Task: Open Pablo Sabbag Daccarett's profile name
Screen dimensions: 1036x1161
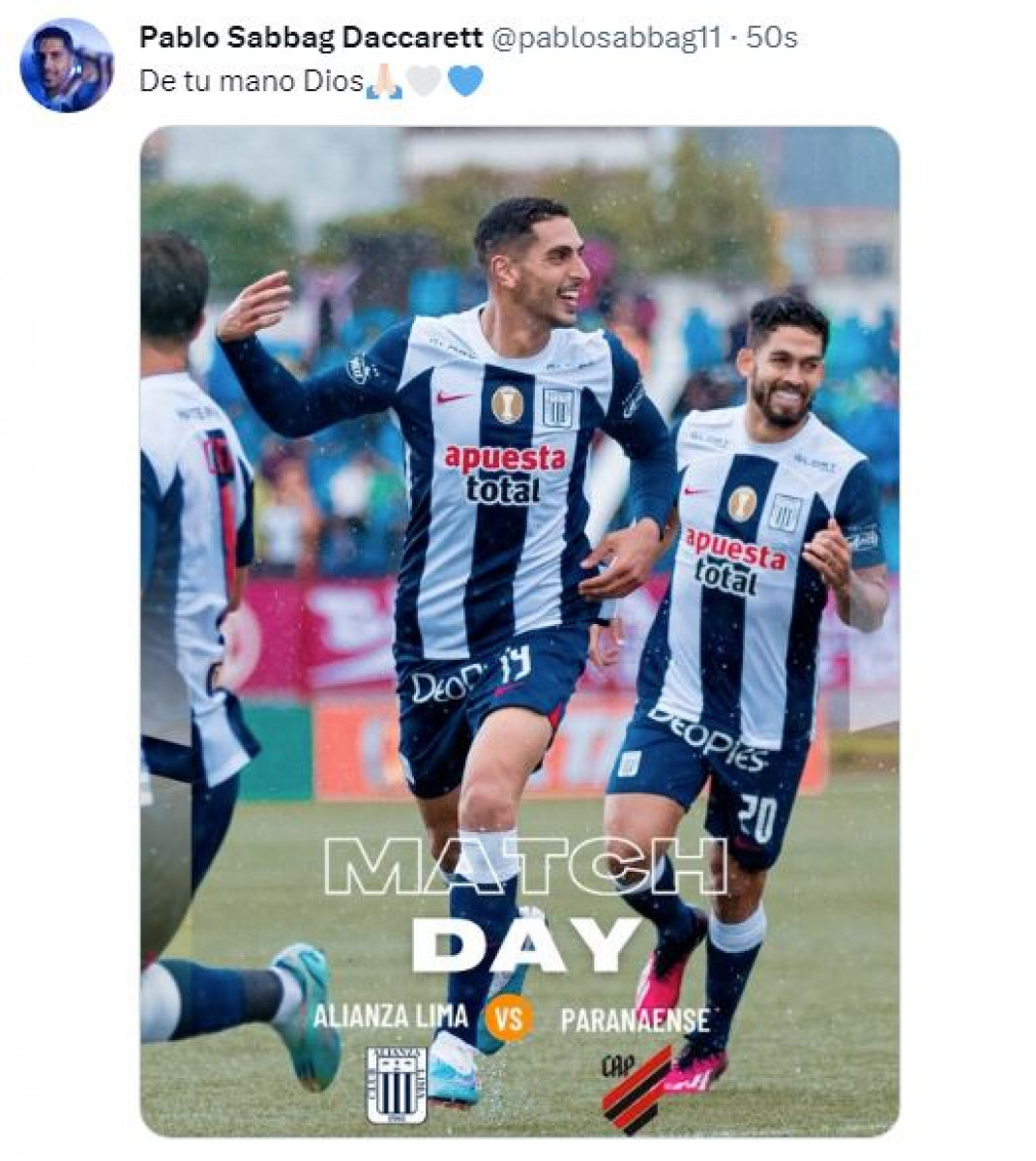Action: (x=311, y=38)
